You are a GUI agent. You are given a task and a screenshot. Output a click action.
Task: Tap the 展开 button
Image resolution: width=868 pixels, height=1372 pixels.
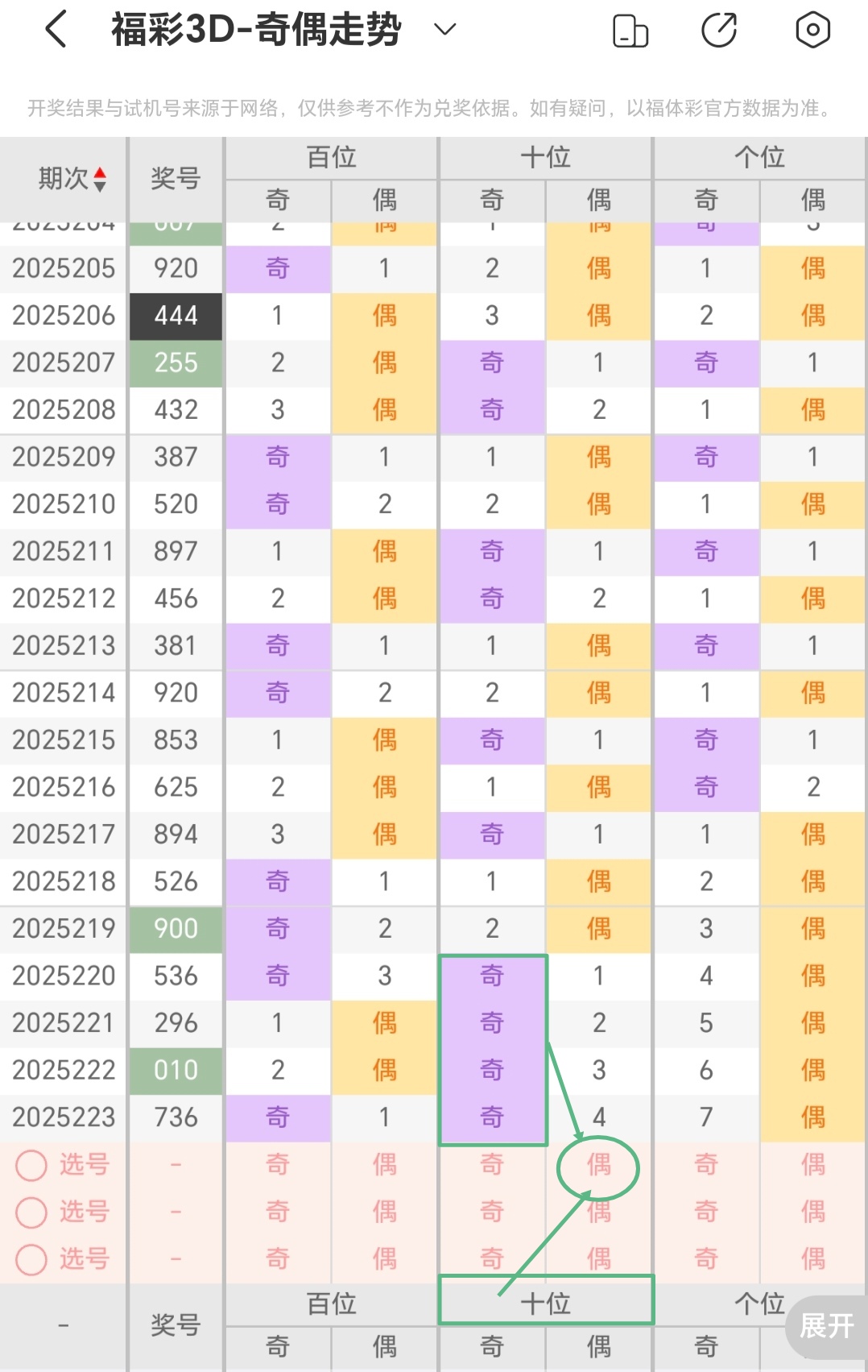(827, 1326)
